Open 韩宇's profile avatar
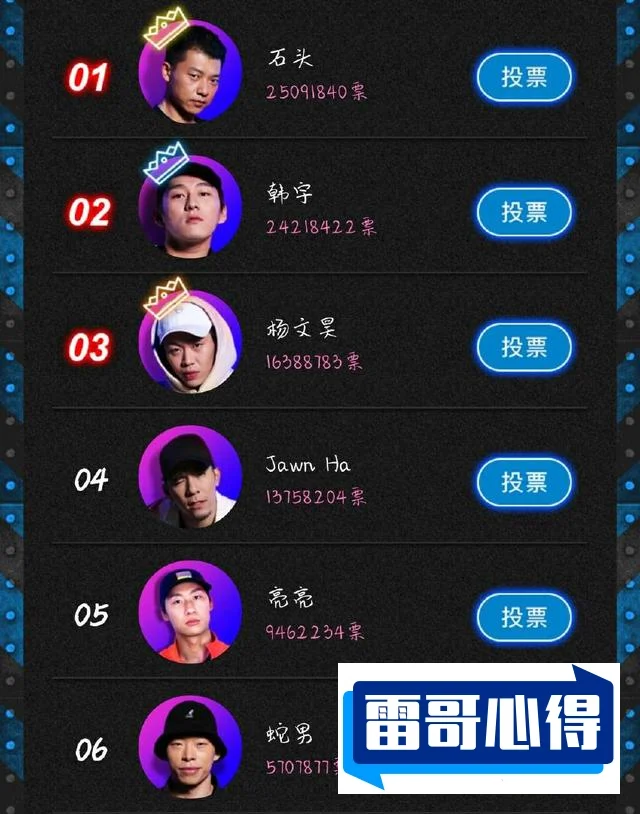This screenshot has height=814, width=640. pyautogui.click(x=190, y=209)
